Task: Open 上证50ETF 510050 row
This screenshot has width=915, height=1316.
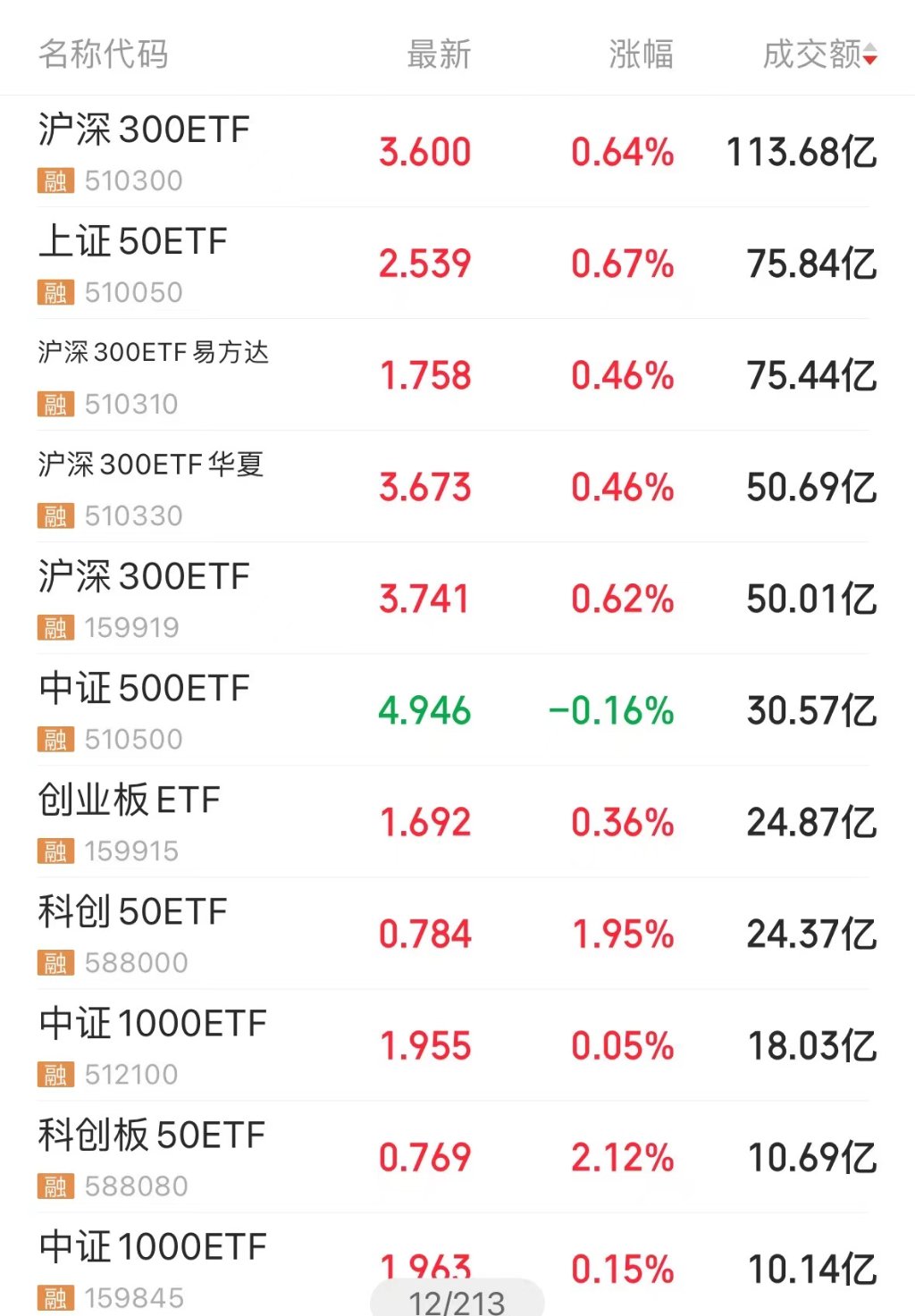Action: [x=132, y=263]
